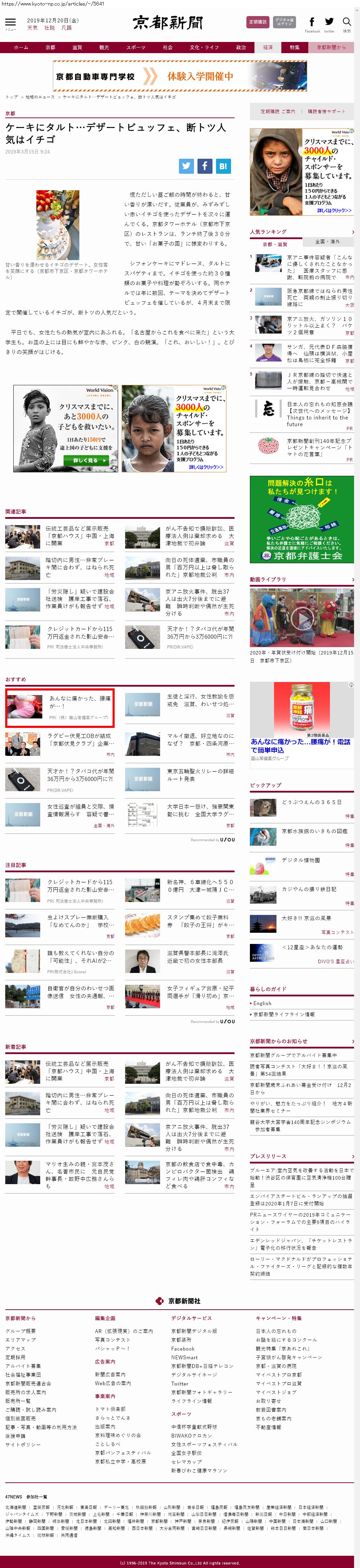Share article via Facebook button

point(204,166)
